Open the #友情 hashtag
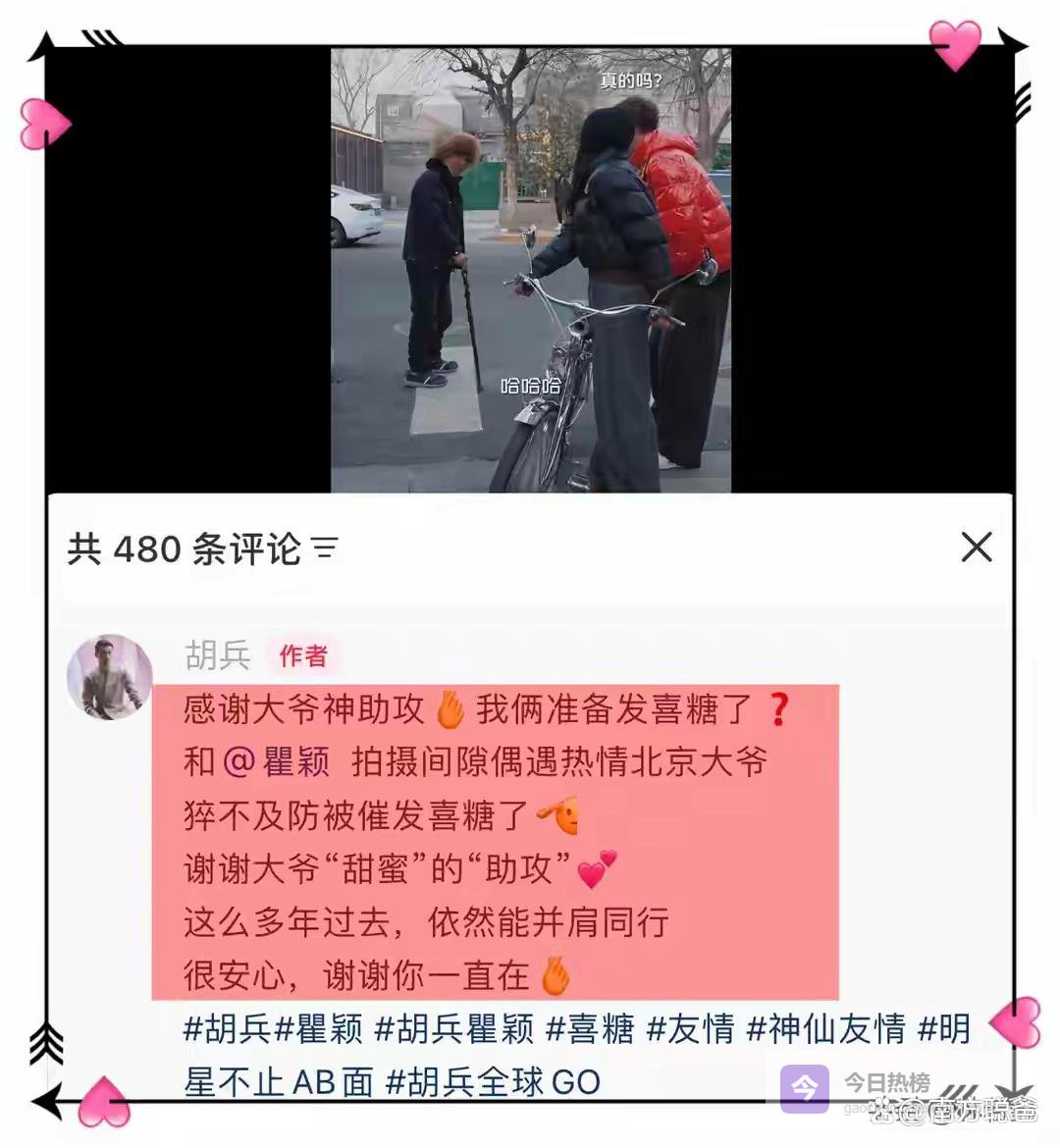This screenshot has height=1148, width=1060. point(691,1028)
